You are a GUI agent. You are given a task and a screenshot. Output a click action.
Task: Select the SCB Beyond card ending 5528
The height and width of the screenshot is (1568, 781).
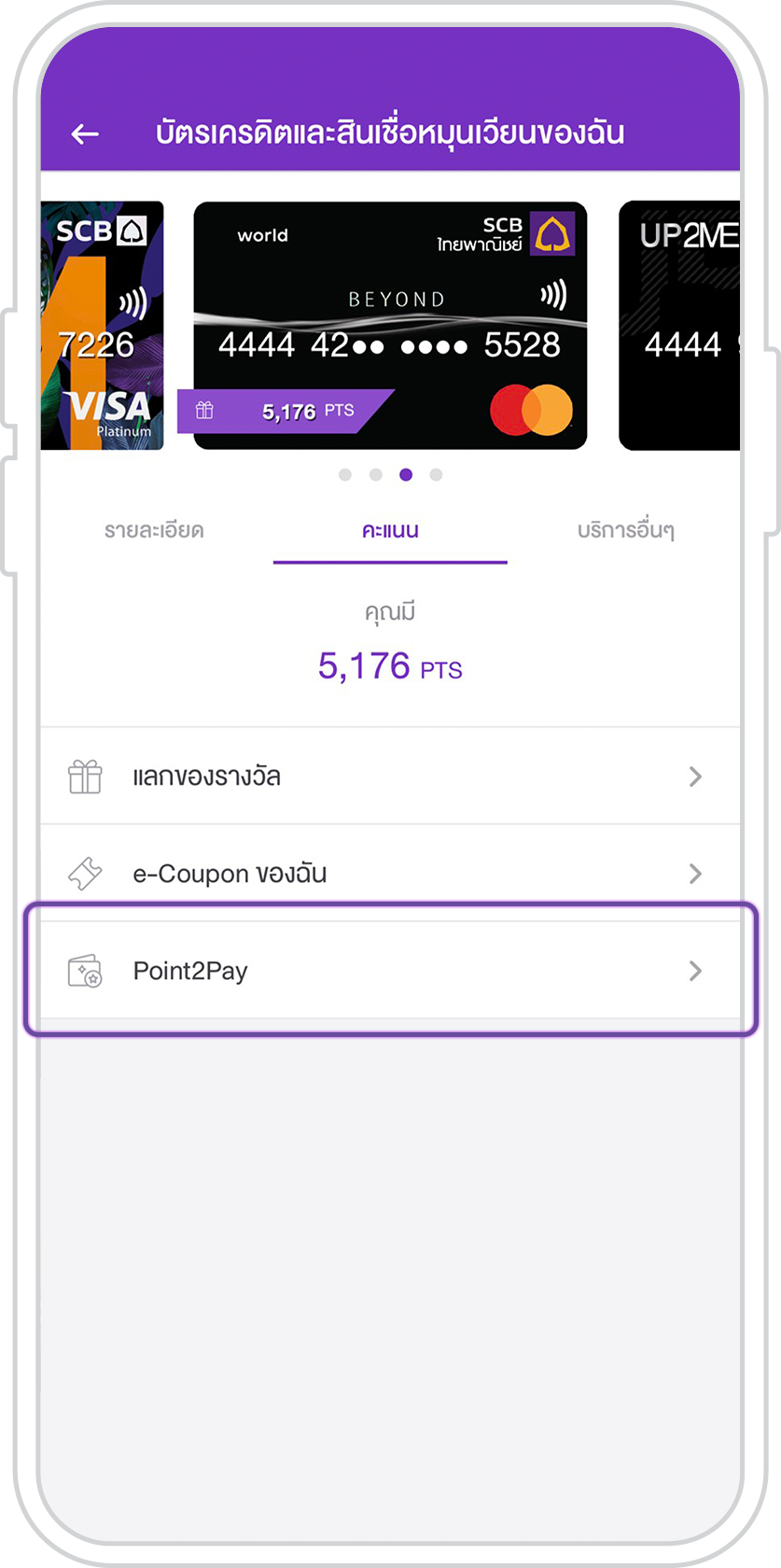390,325
